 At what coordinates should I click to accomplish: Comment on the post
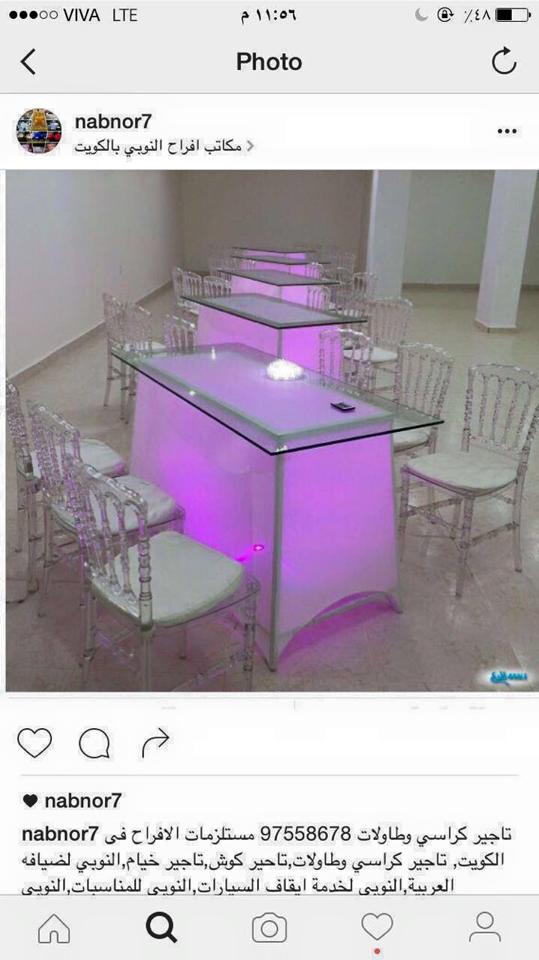point(94,743)
